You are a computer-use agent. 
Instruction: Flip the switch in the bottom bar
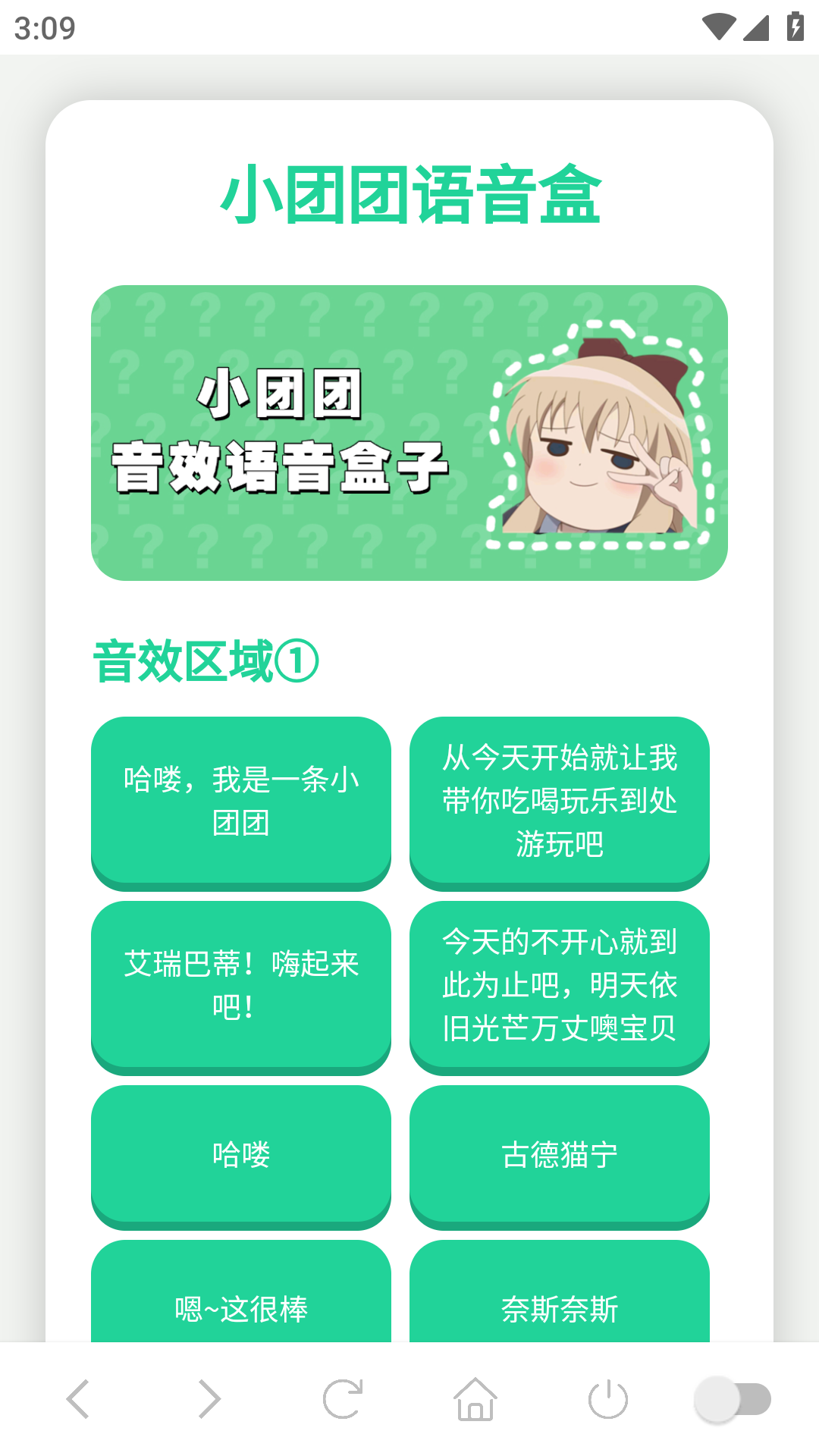(733, 1399)
